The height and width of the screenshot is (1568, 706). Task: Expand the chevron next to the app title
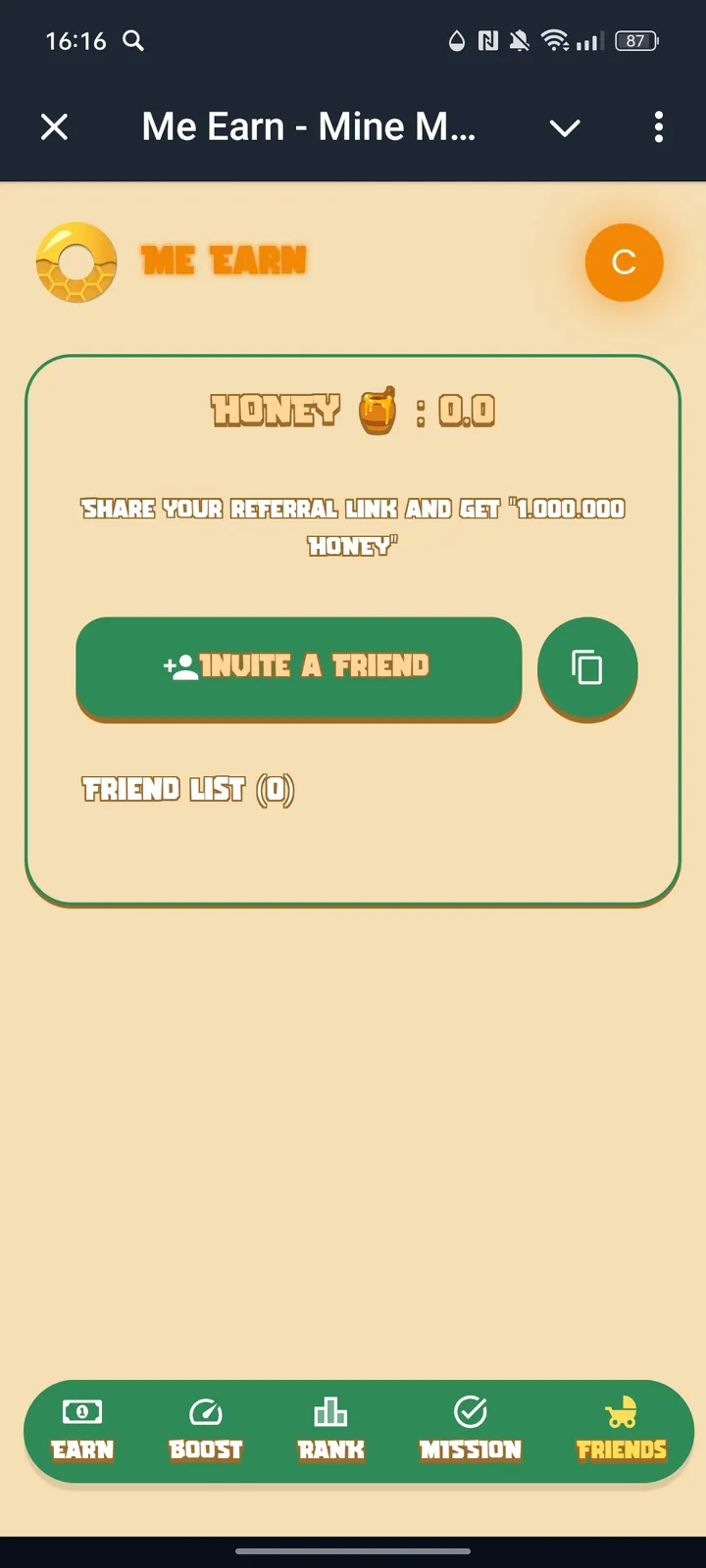565,127
